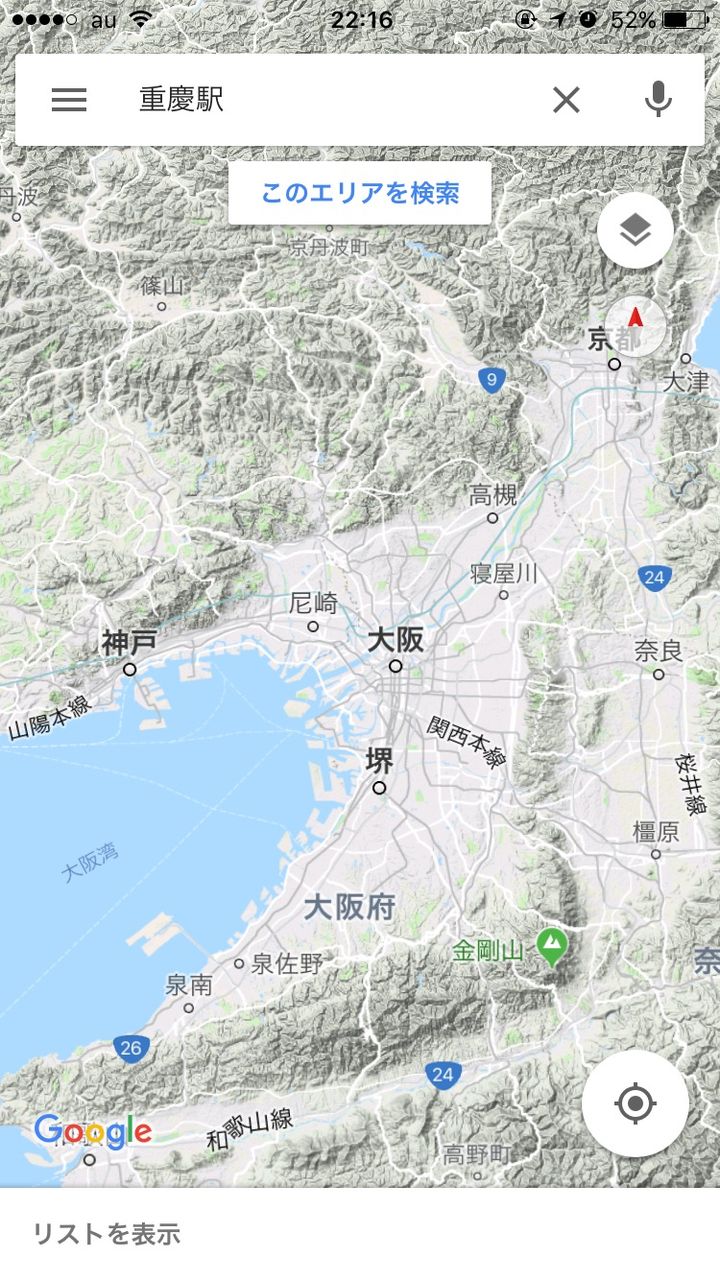This screenshot has height=1280, width=720.
Task: Start voice search with the microphone
Action: pos(658,100)
